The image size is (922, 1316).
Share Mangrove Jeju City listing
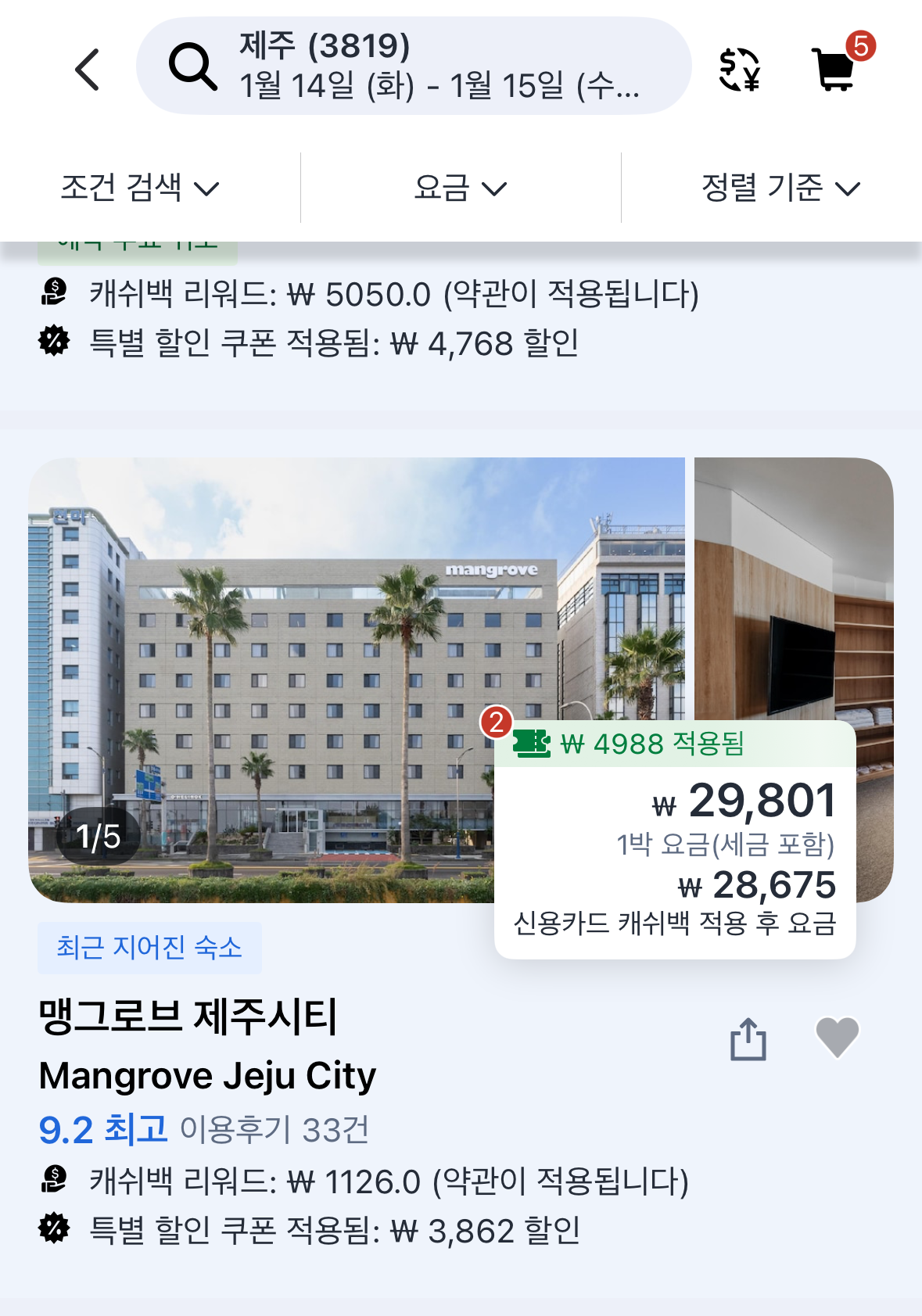748,1038
